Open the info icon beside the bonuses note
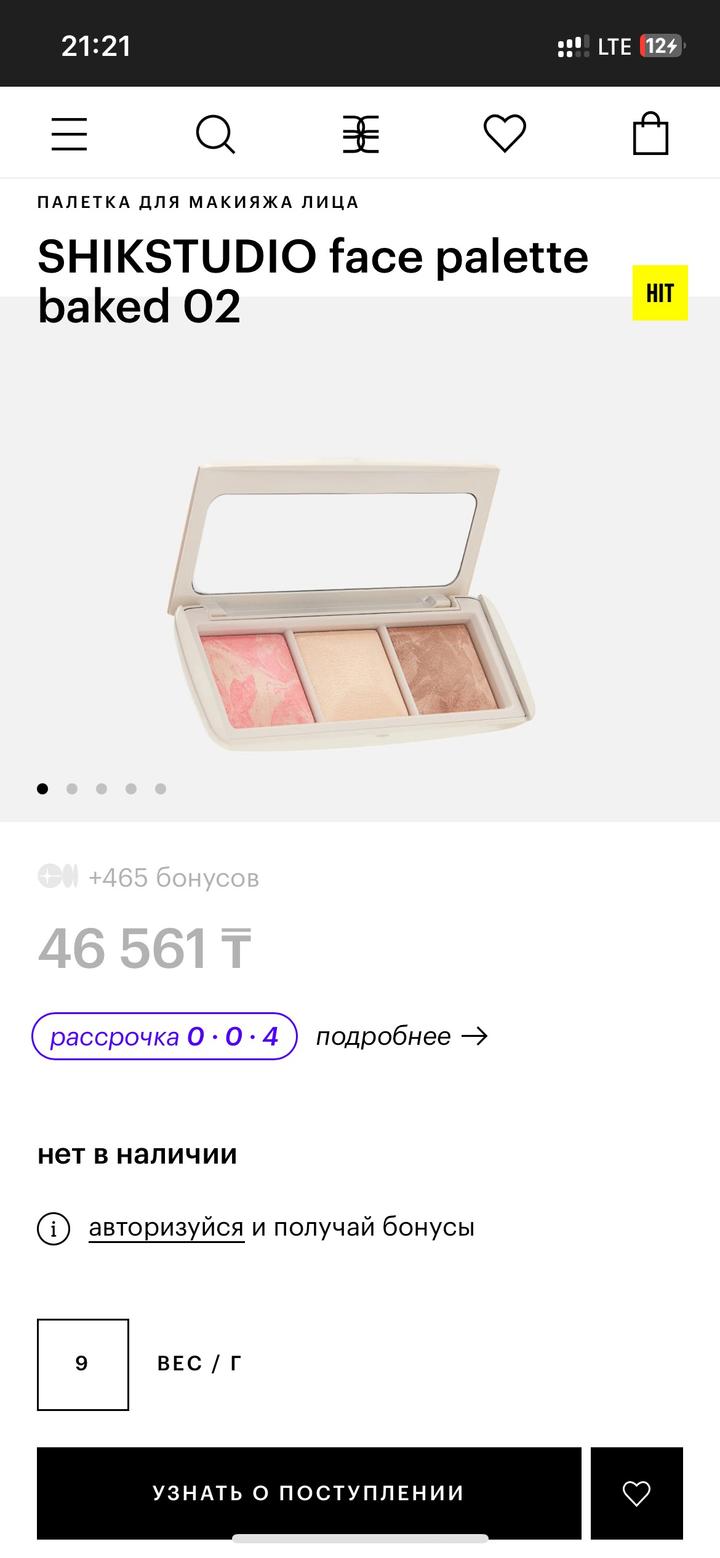This screenshot has width=720, height=1558. (x=54, y=1228)
